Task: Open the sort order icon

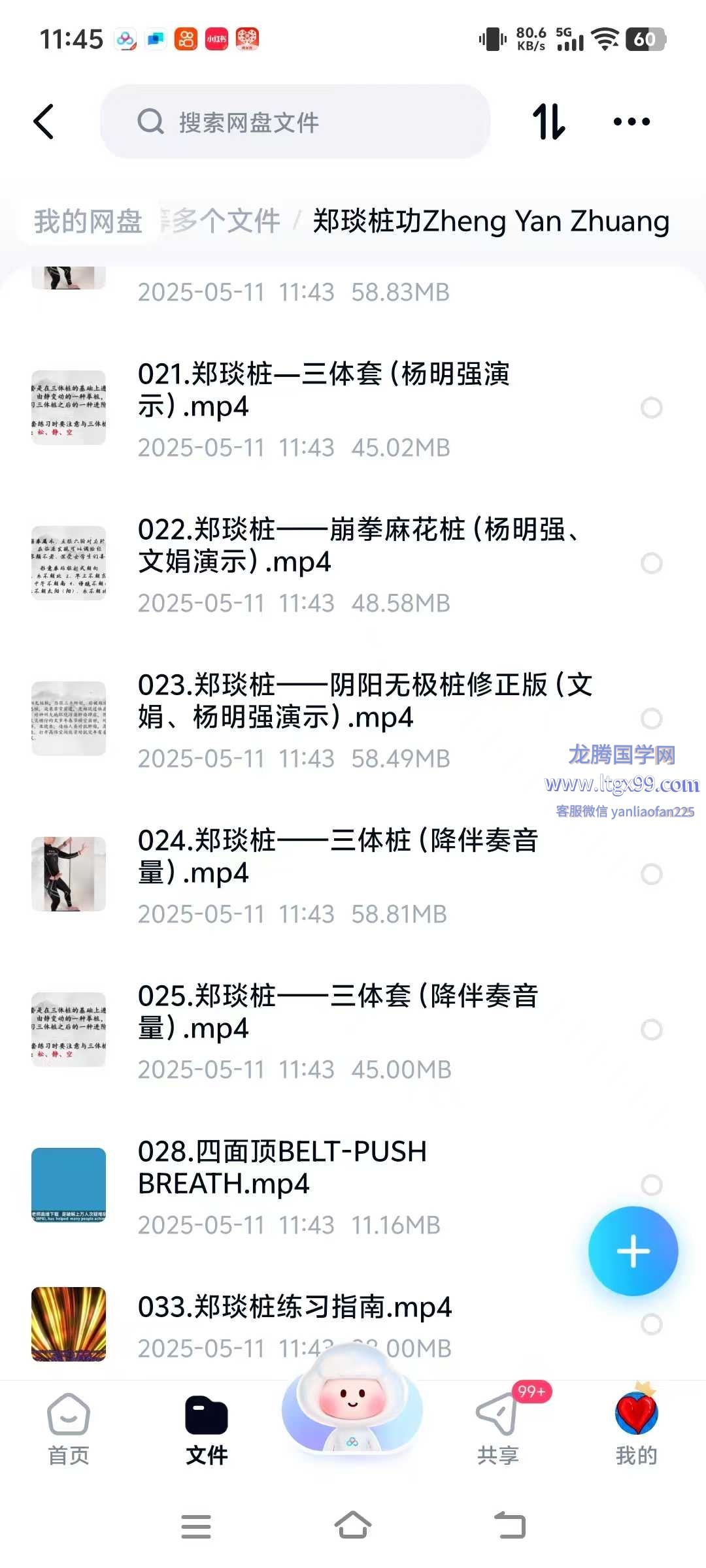Action: coord(548,122)
